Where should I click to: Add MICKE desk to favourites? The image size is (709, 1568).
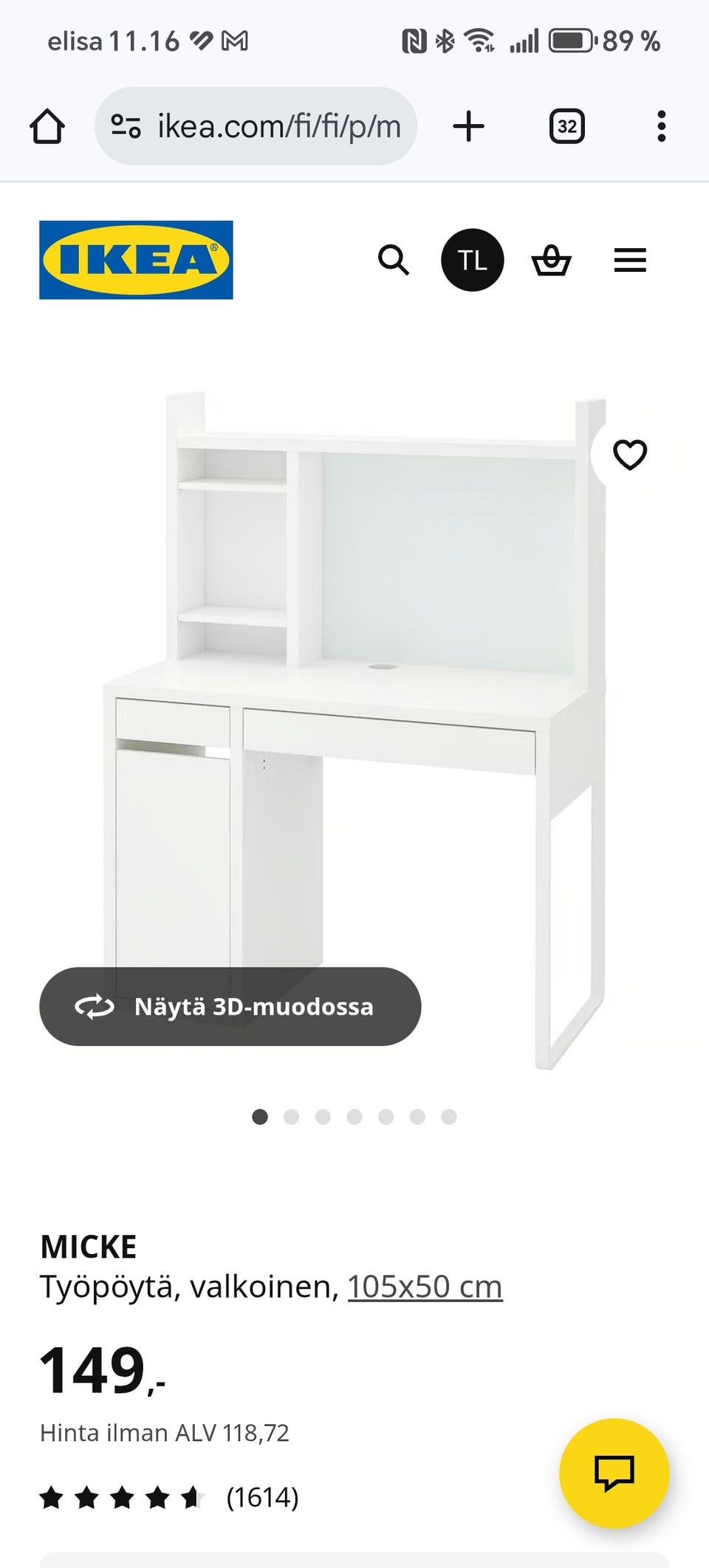click(x=630, y=454)
